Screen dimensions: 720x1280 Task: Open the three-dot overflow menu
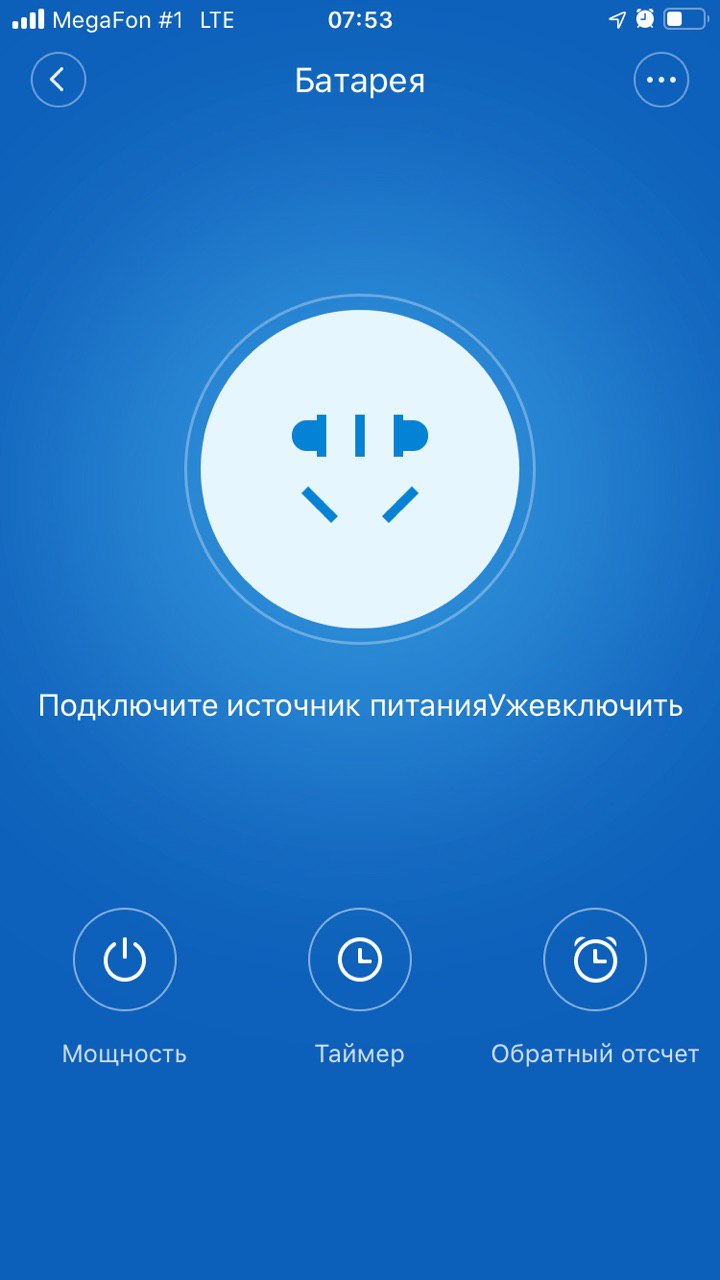(661, 80)
